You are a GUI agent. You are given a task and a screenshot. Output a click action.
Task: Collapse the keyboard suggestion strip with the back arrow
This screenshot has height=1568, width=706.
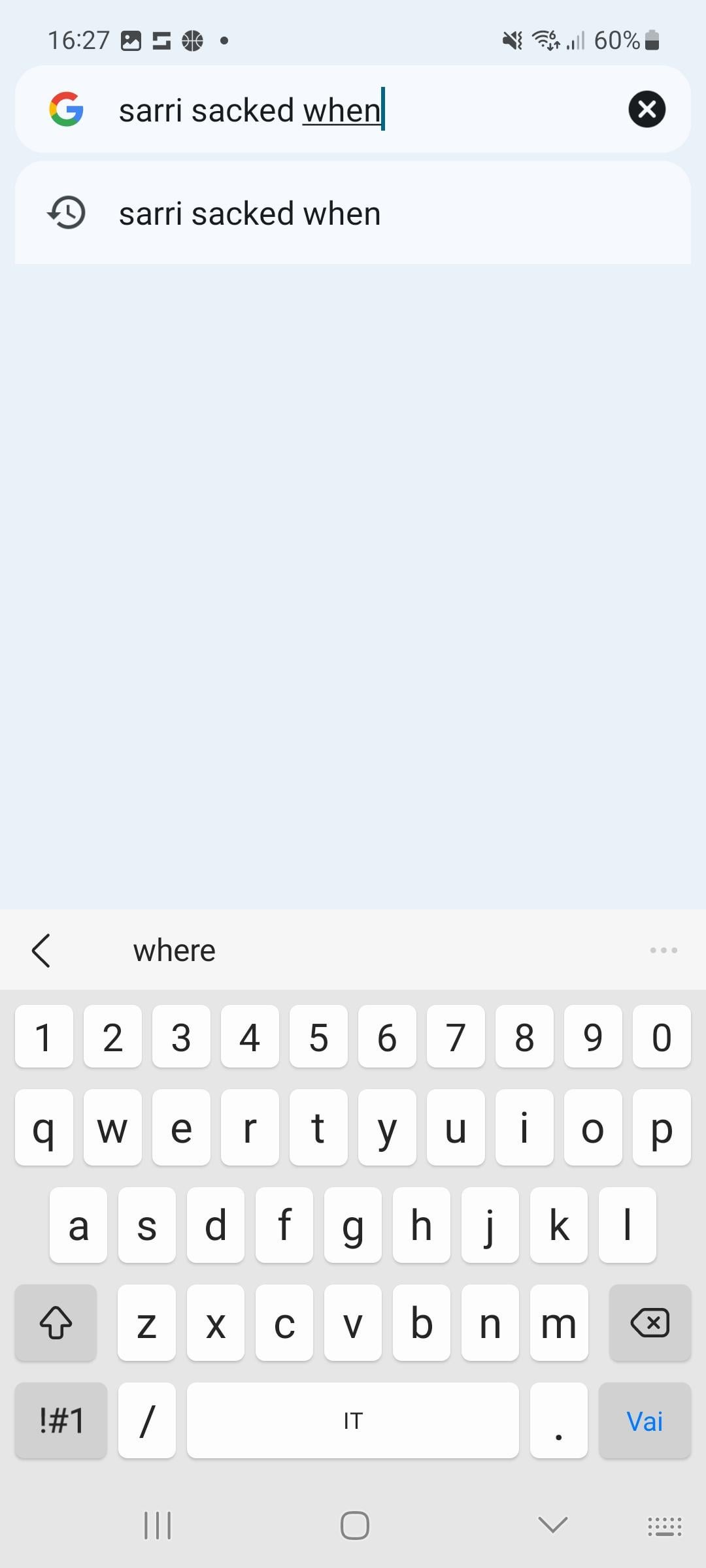[41, 951]
